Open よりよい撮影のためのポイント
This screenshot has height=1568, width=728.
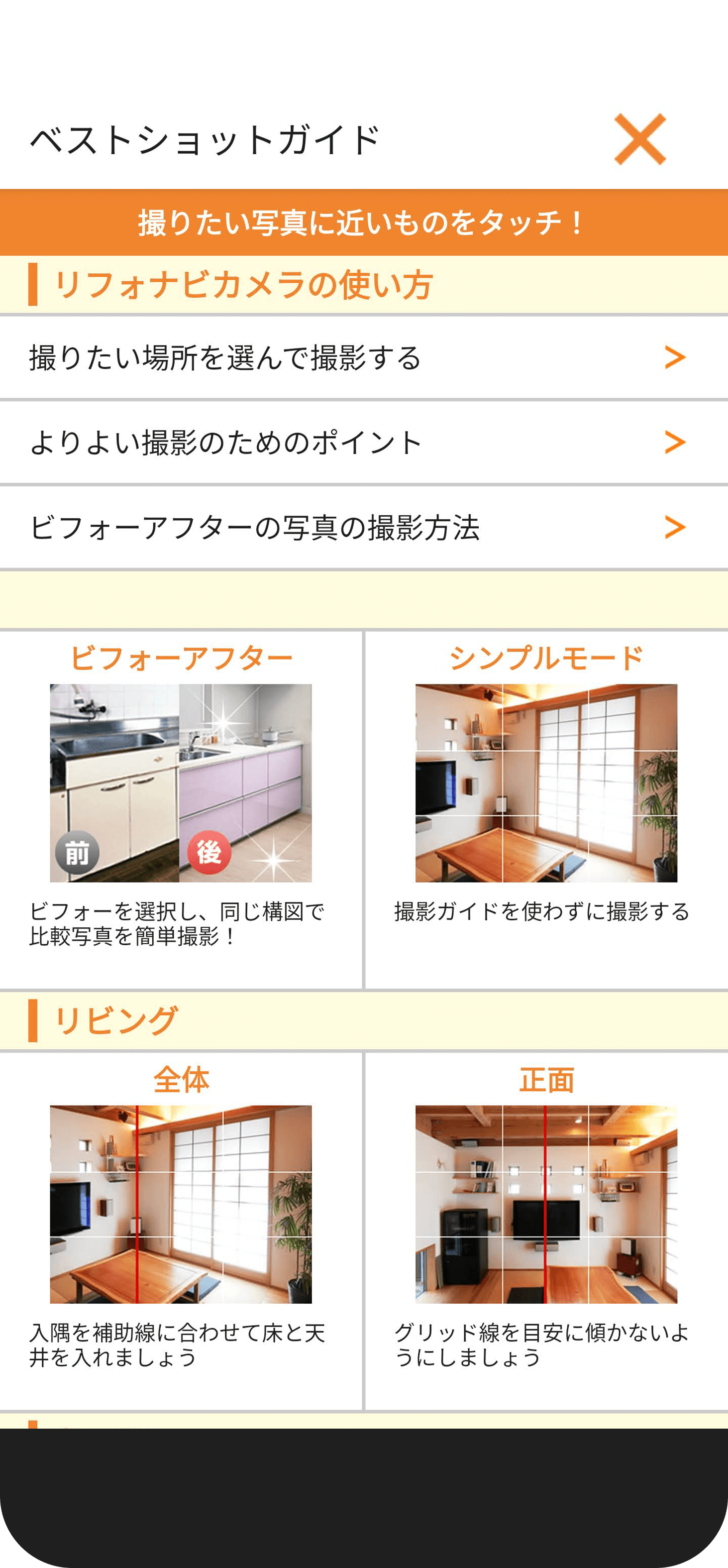click(363, 443)
